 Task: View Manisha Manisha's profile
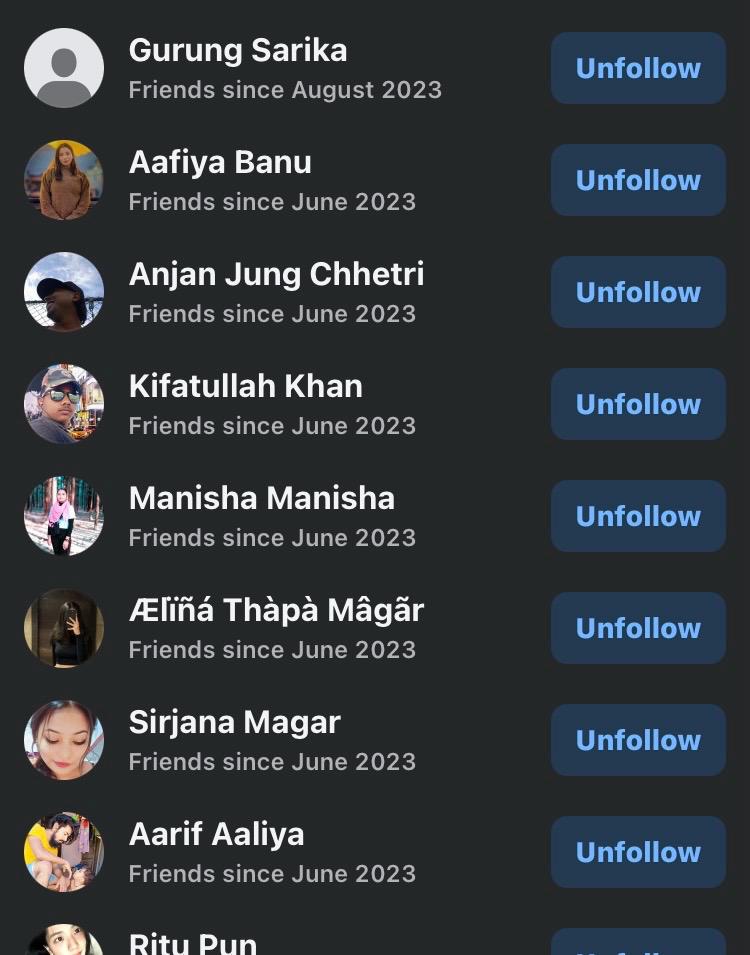(261, 499)
